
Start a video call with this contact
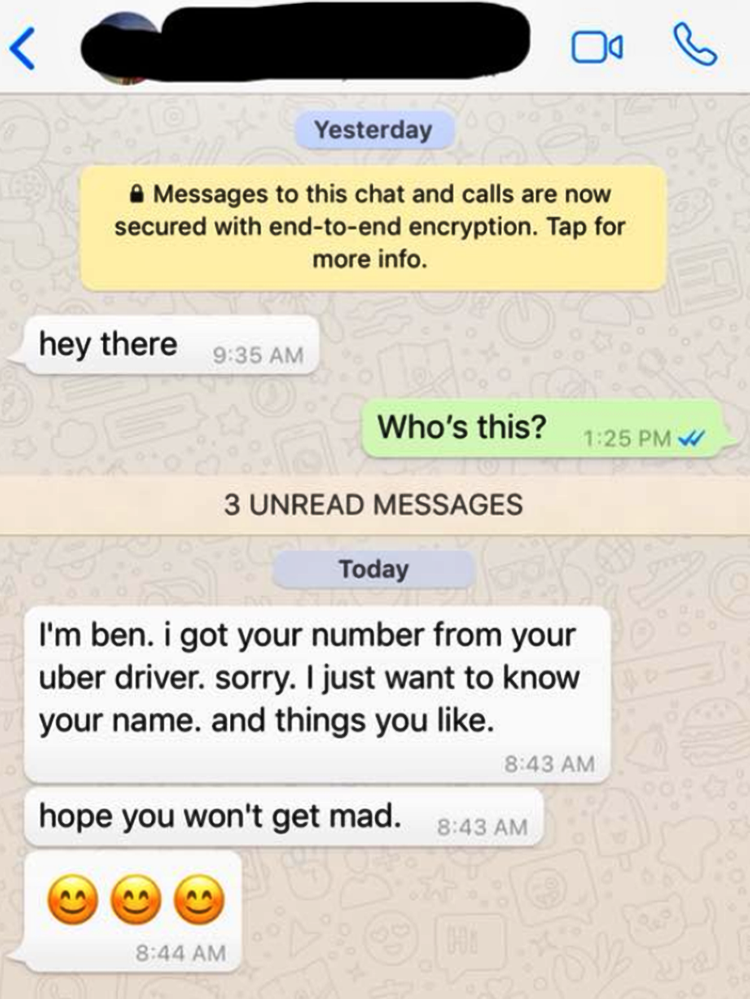(x=598, y=47)
